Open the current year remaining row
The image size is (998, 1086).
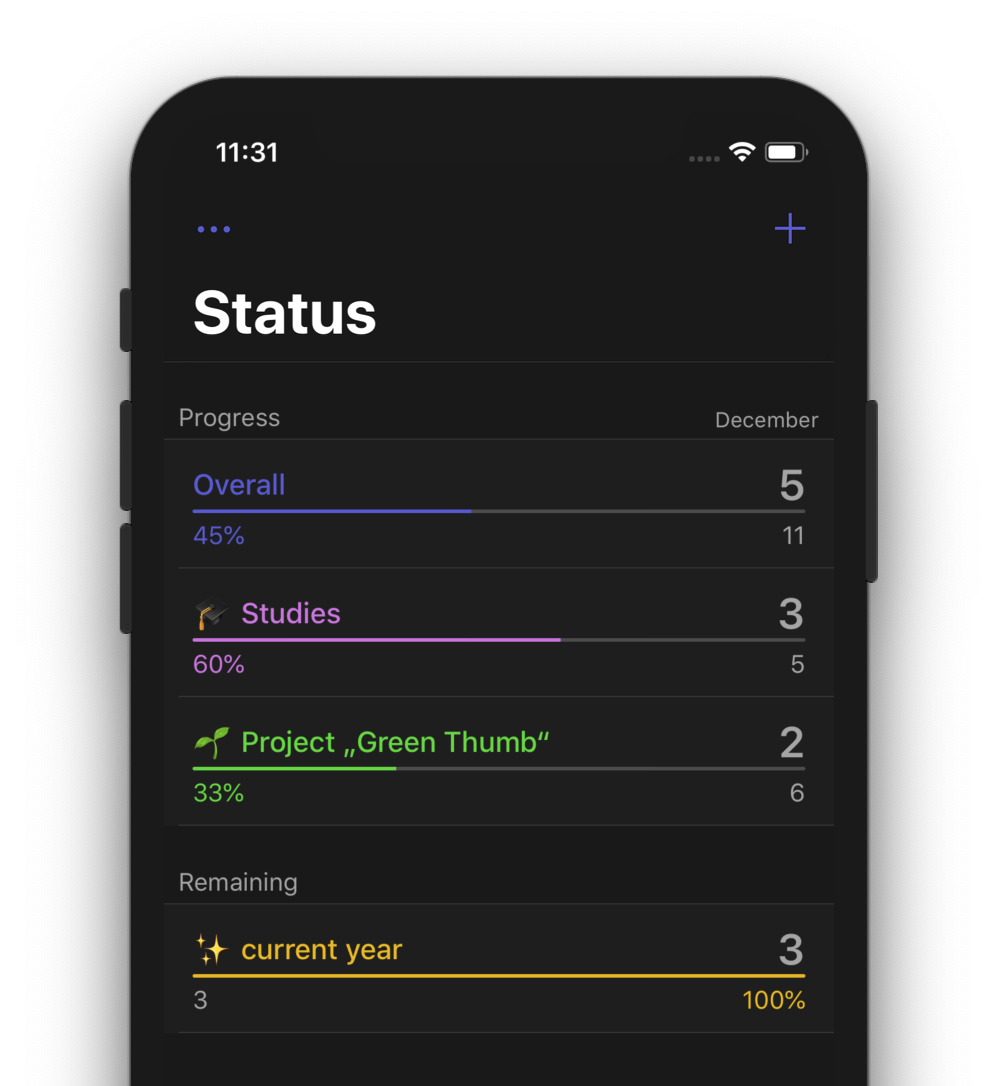tap(498, 968)
